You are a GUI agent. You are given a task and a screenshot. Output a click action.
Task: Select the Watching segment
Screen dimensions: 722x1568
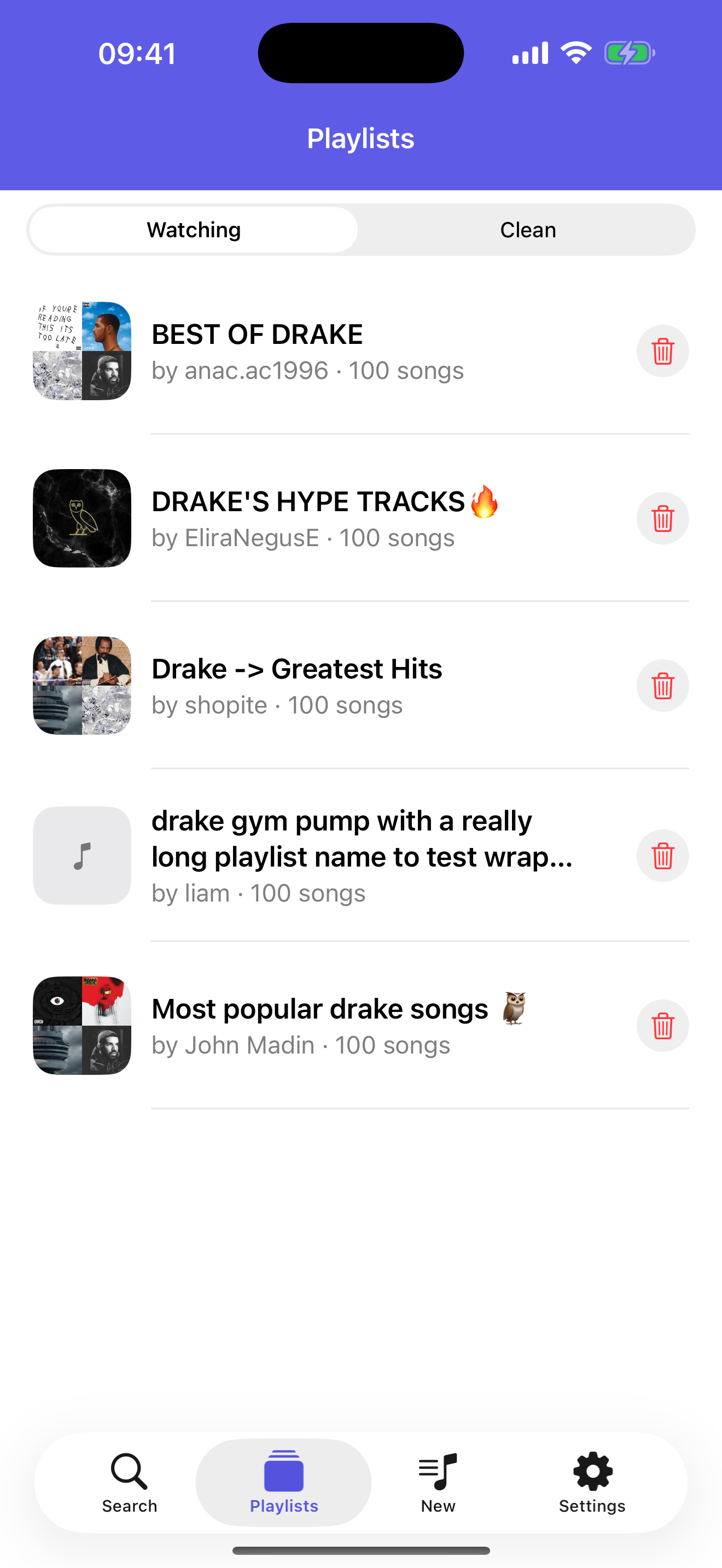[194, 230]
